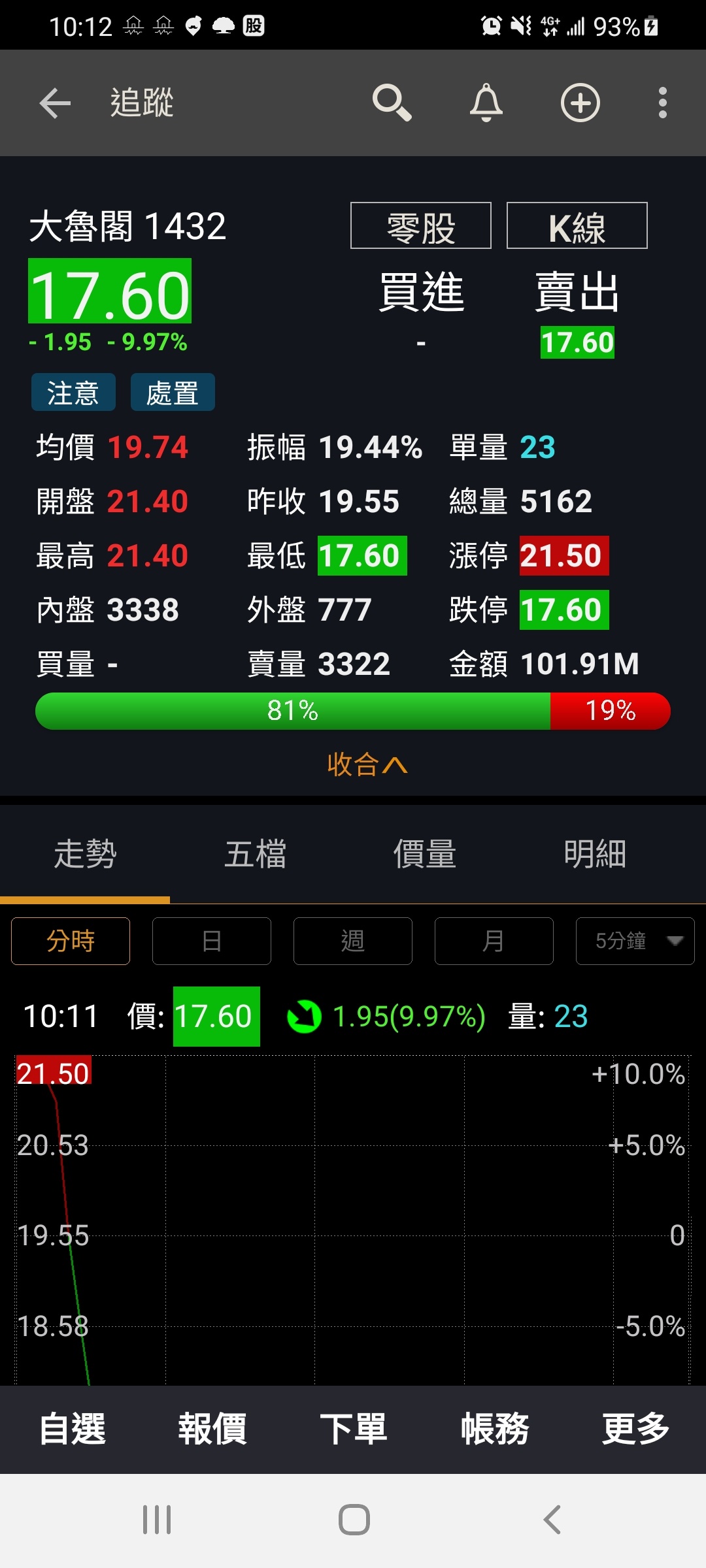This screenshot has height=1568, width=706.
Task: Switch to the 明細 tab
Action: (x=595, y=854)
